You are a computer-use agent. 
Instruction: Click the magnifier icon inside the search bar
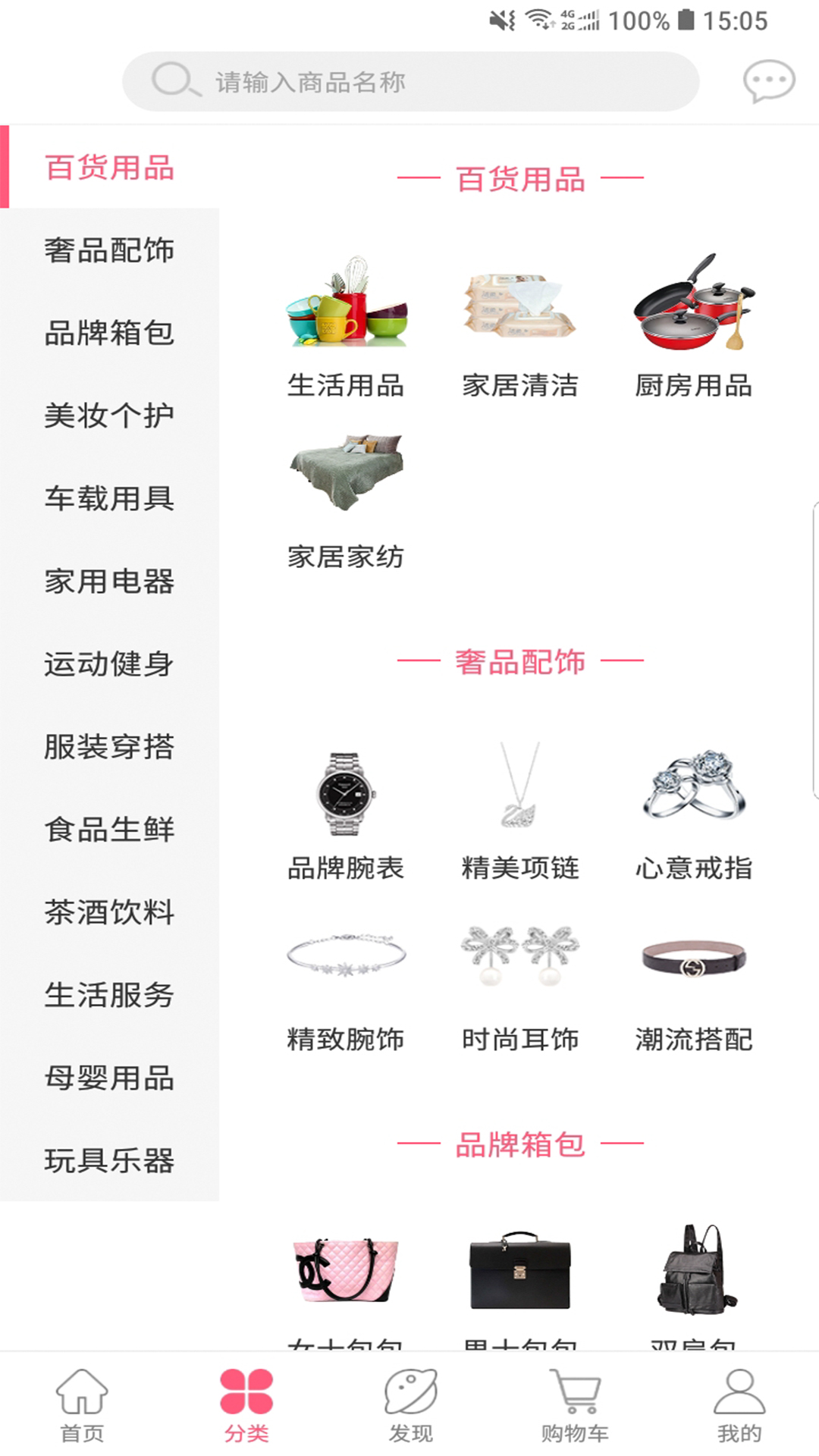pos(173,79)
